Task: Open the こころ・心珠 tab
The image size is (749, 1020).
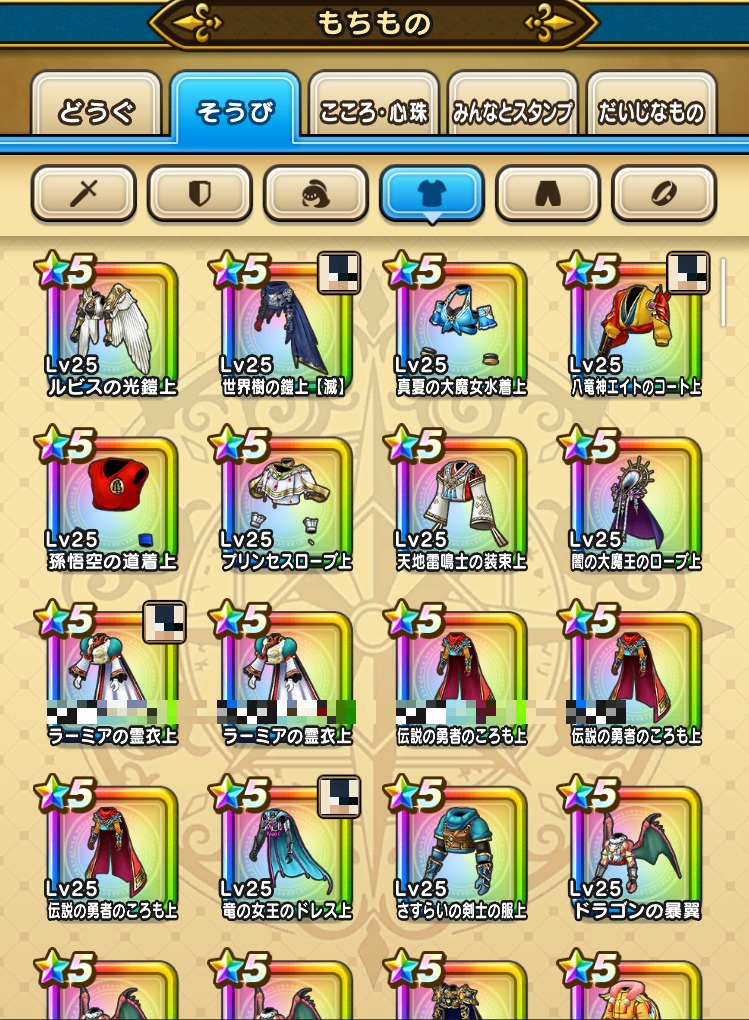Action: pos(373,110)
